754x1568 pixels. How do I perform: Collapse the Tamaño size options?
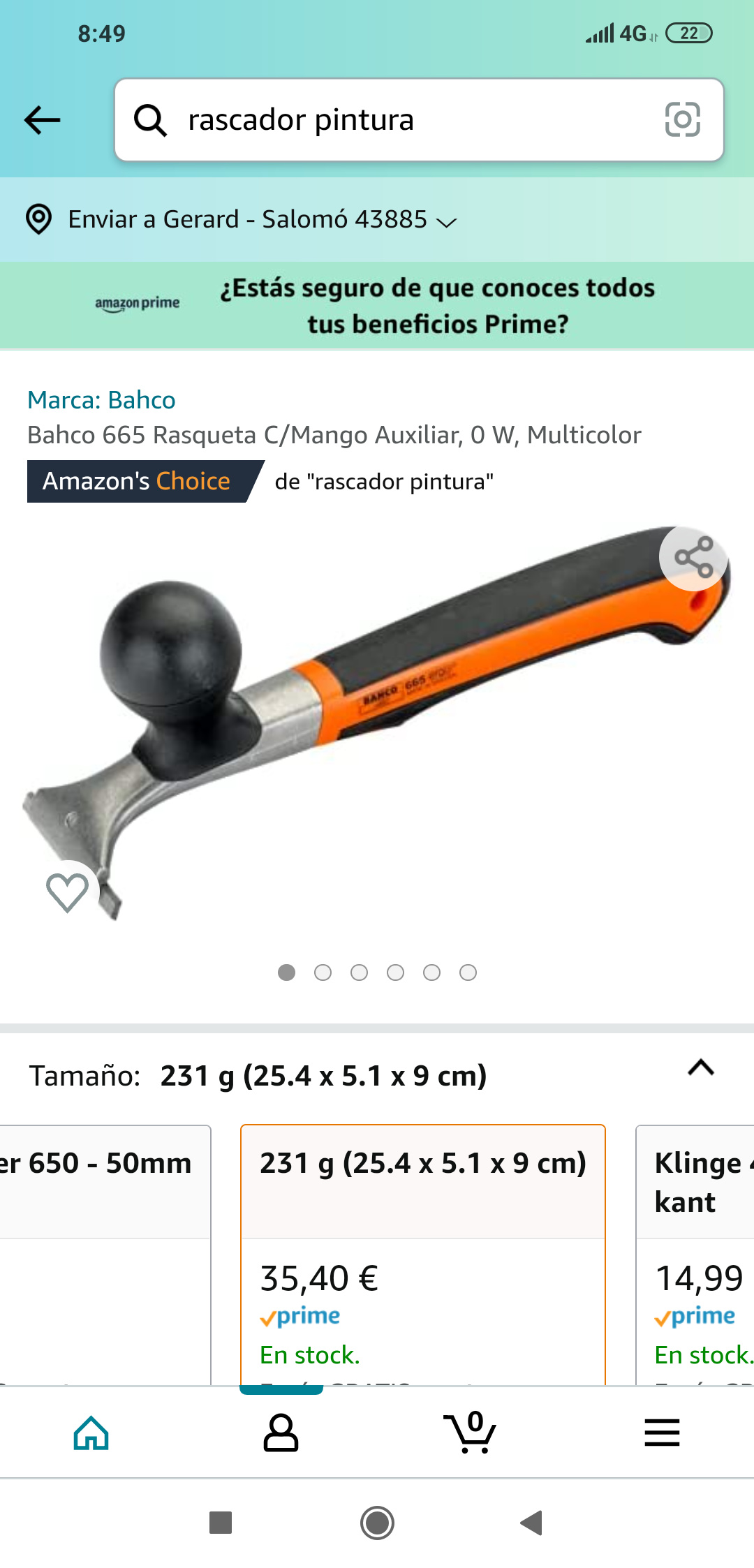point(701,1068)
